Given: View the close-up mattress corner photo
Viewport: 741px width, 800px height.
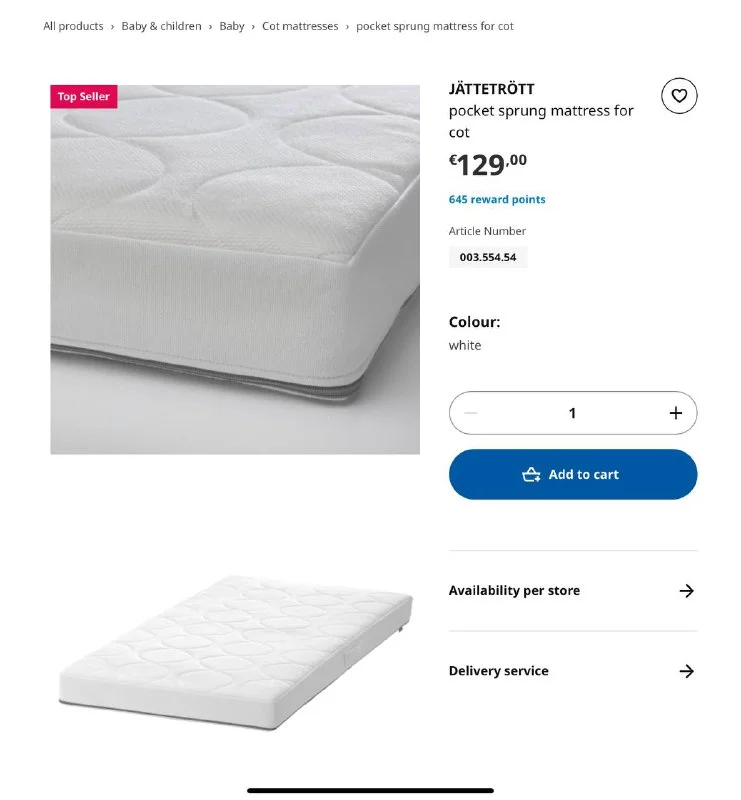Looking at the screenshot, I should coord(235,270).
